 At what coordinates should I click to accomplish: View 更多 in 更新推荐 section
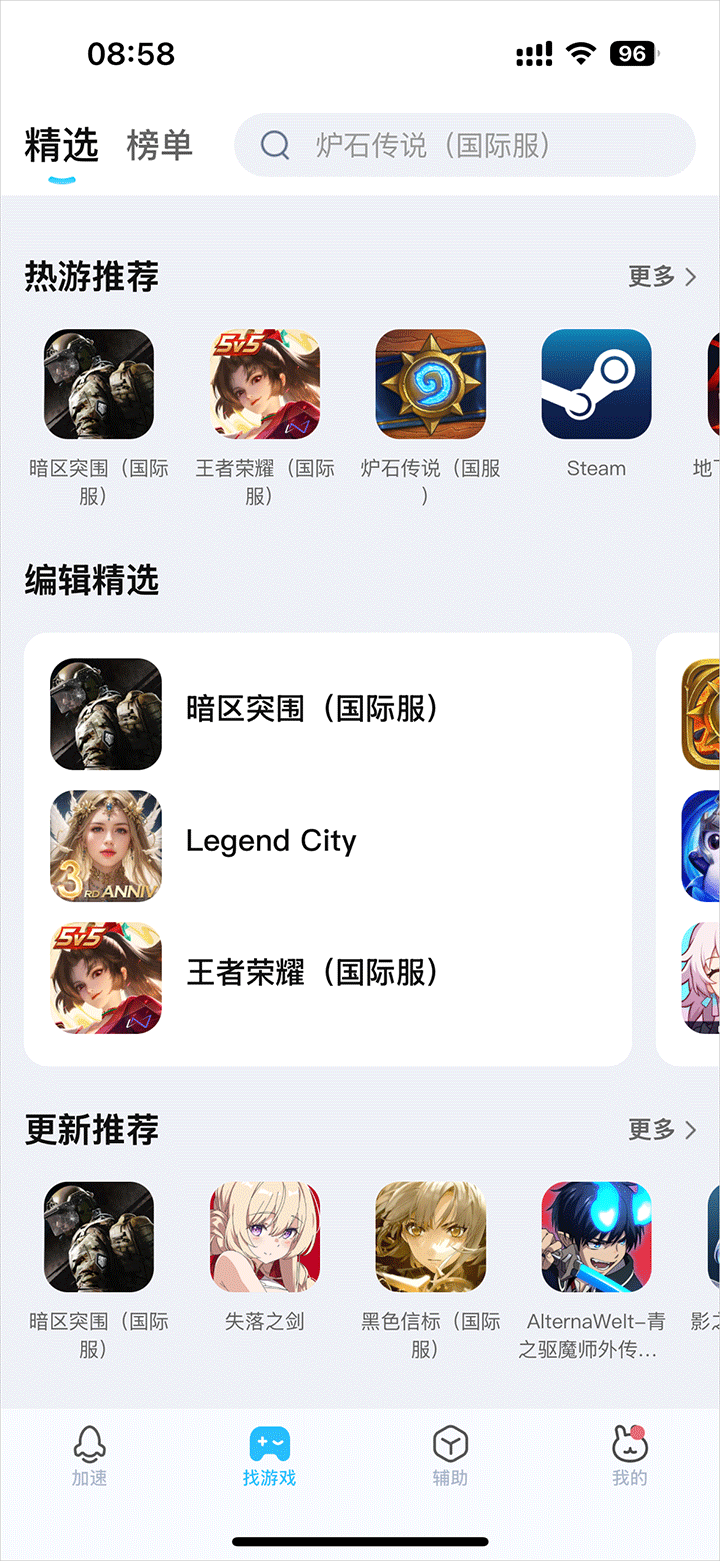[661, 1130]
